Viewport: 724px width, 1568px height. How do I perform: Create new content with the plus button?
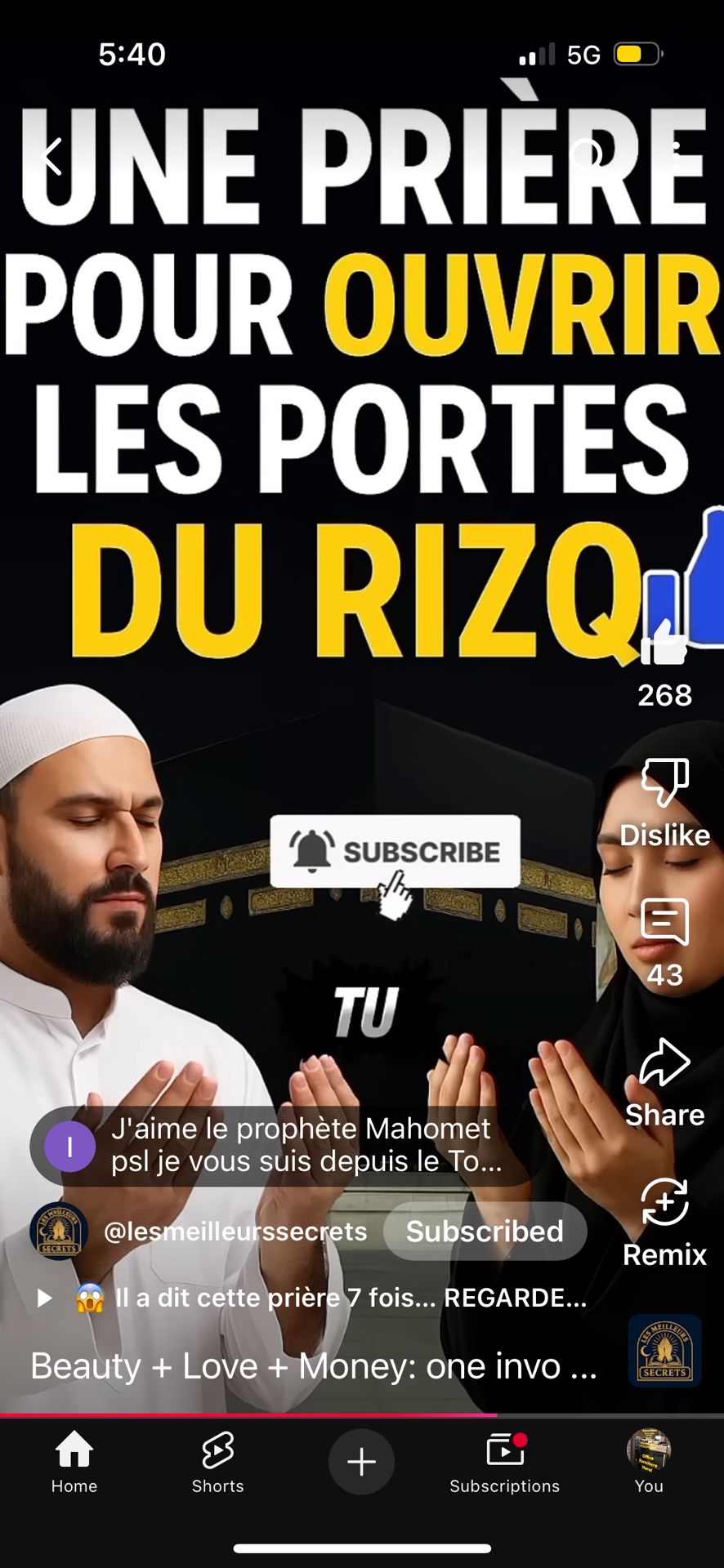[361, 1462]
